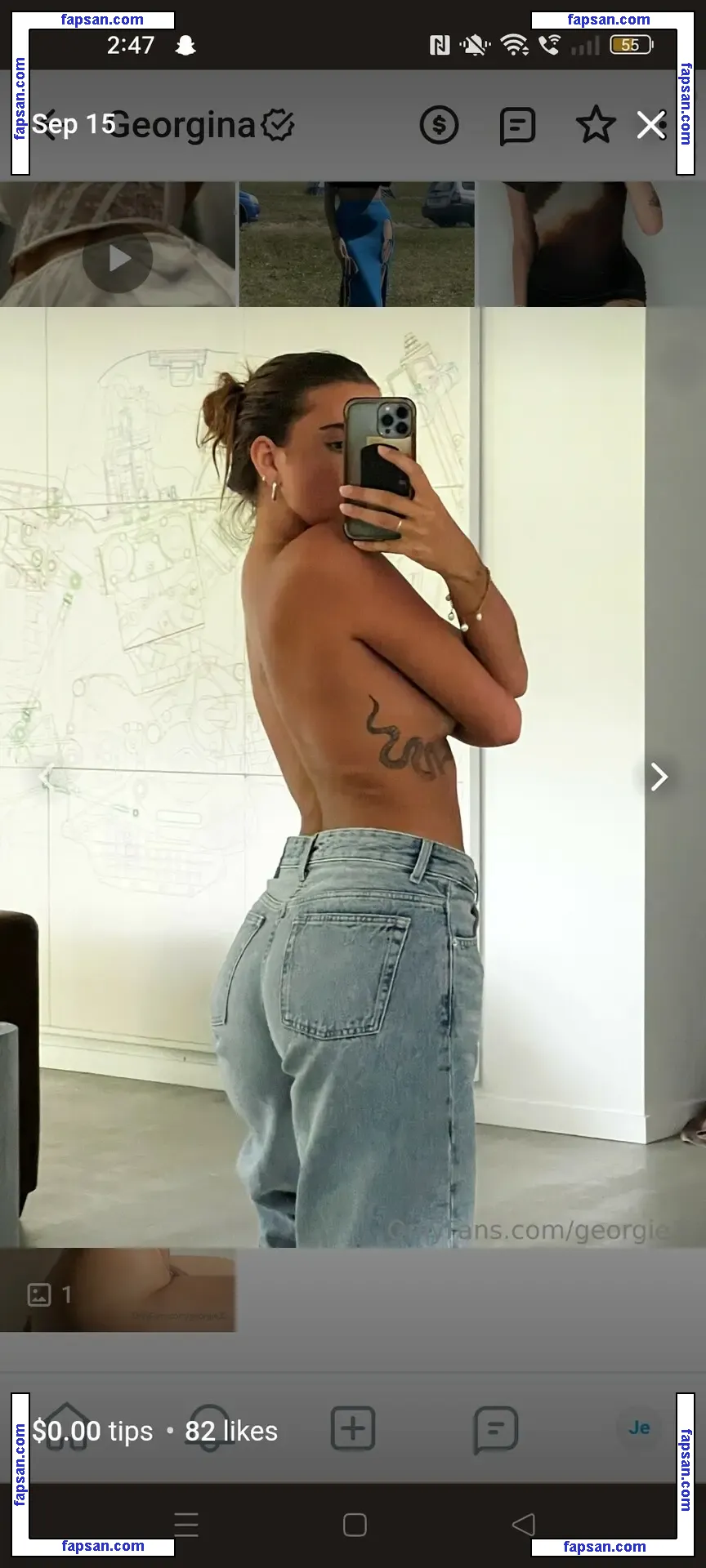Switch to the messages tab in bottom bar
This screenshot has height=1568, width=706.
(x=495, y=1429)
